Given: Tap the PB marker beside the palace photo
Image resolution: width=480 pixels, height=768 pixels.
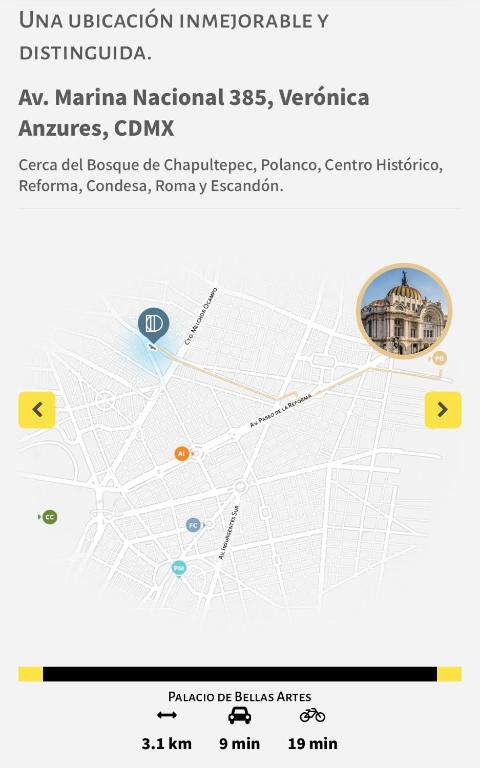Looking at the screenshot, I should click(x=439, y=358).
